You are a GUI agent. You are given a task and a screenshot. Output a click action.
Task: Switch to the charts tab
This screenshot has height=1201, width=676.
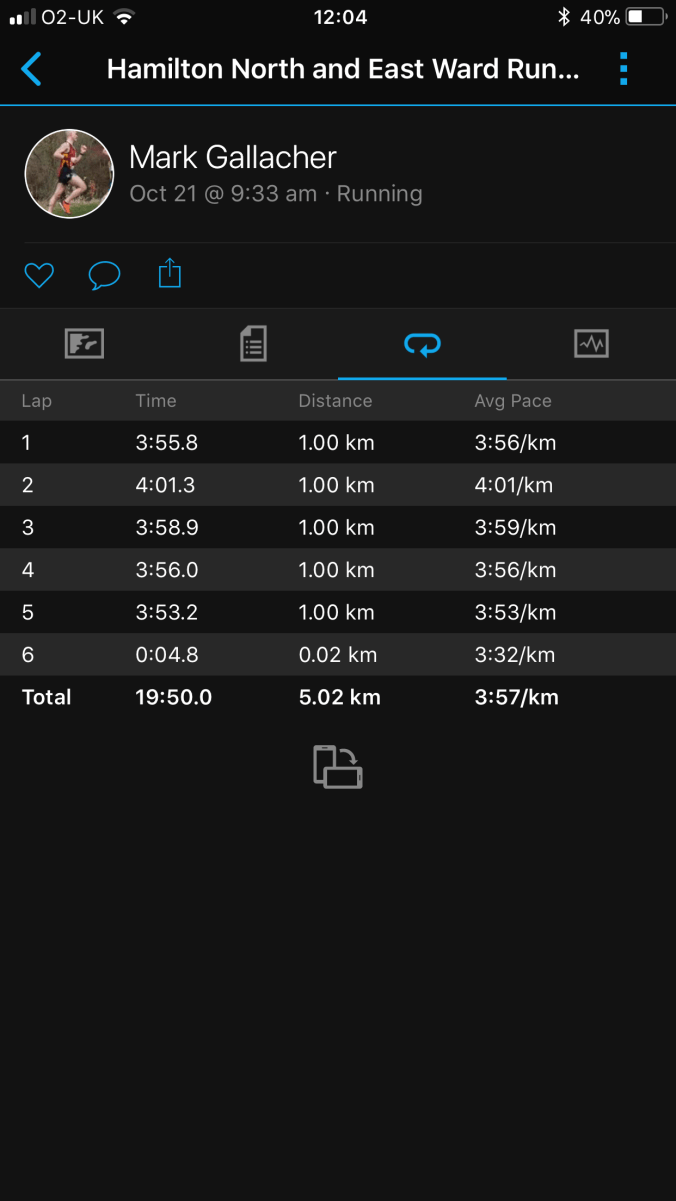(x=591, y=345)
